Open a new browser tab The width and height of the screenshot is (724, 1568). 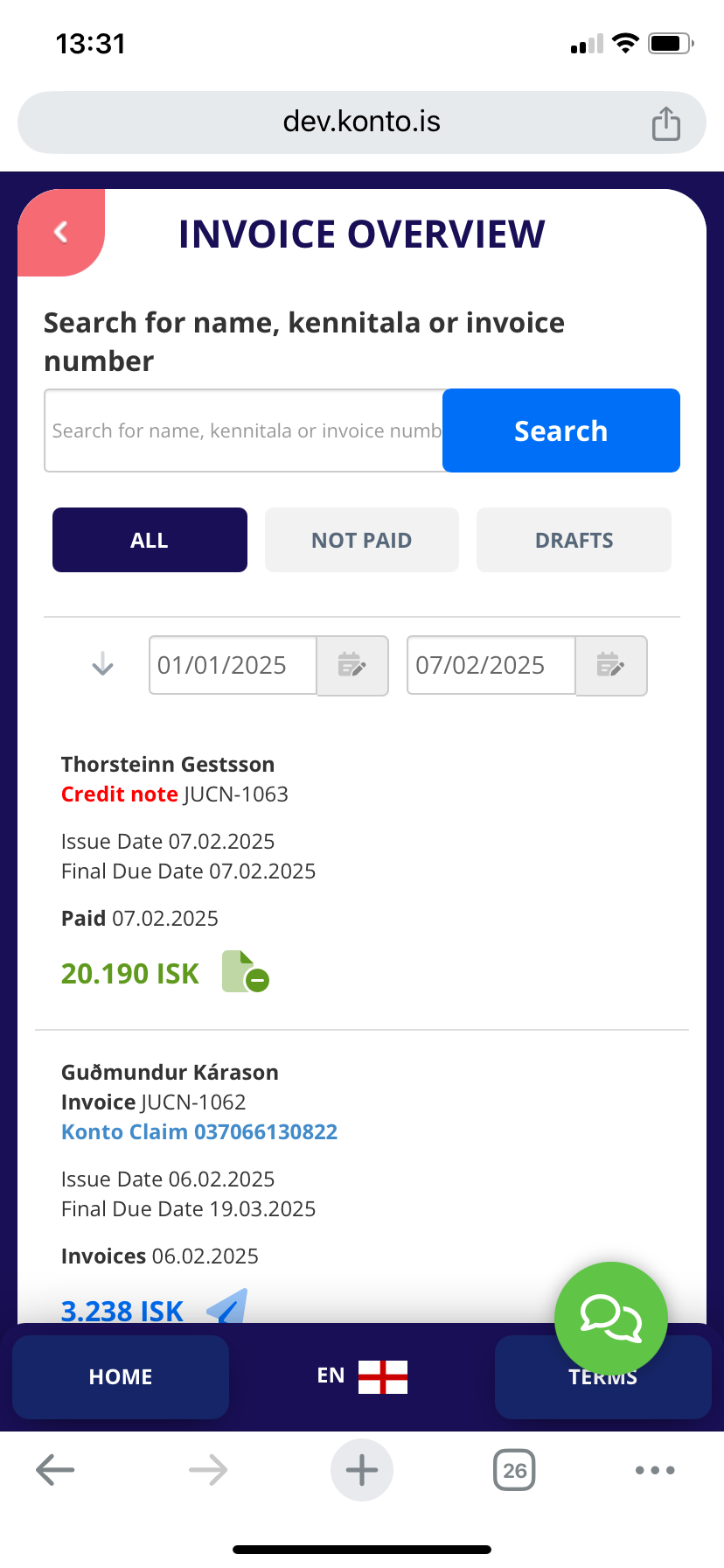tap(361, 1470)
